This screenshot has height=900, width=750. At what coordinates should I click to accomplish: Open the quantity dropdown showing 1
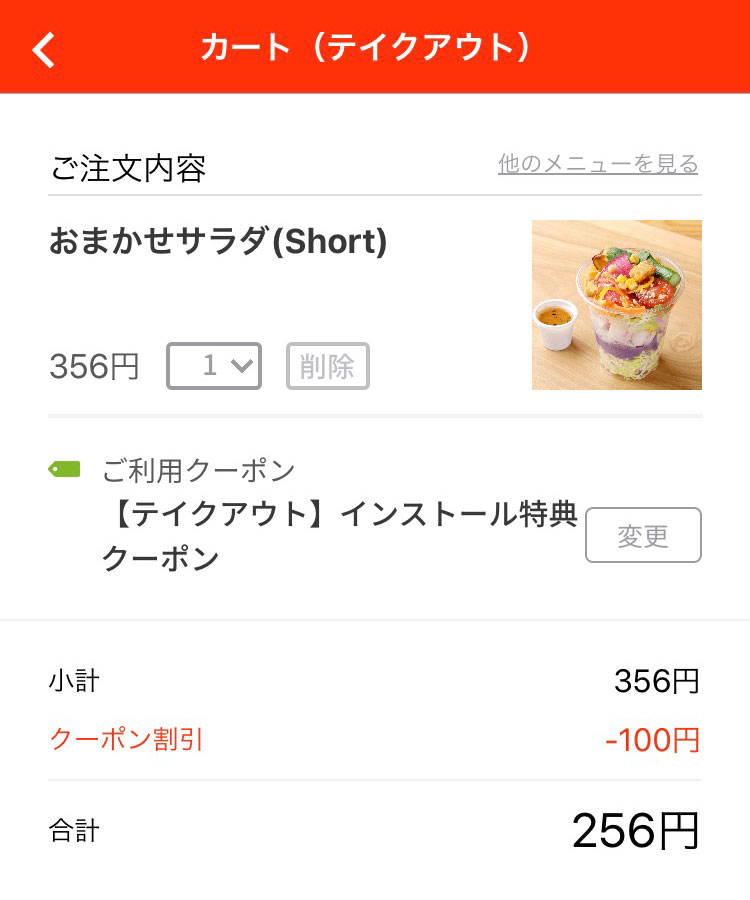214,366
